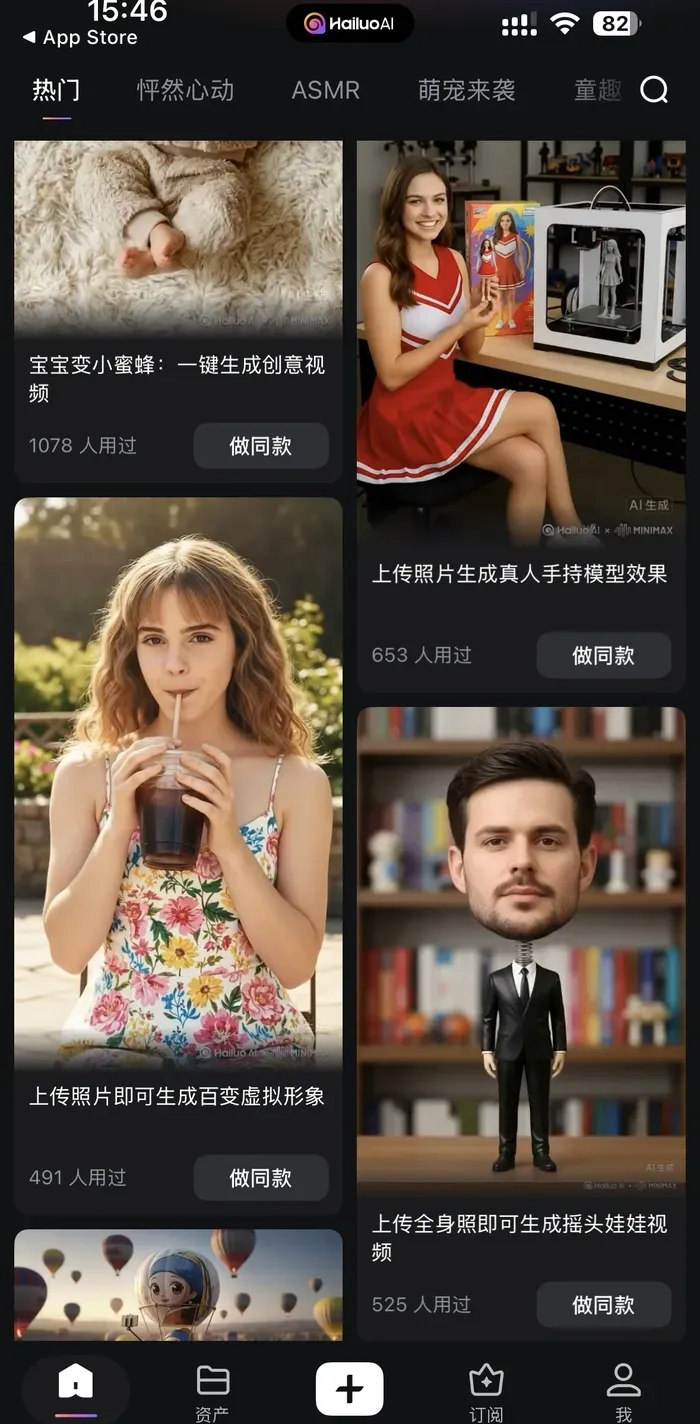Open the hot air balloon template

tap(178, 1284)
